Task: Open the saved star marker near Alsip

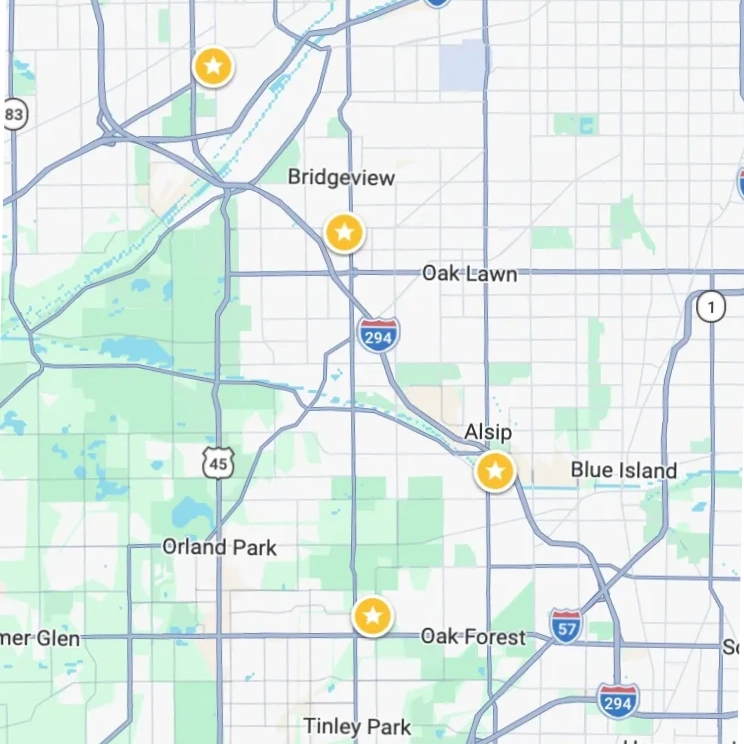Action: (x=495, y=471)
